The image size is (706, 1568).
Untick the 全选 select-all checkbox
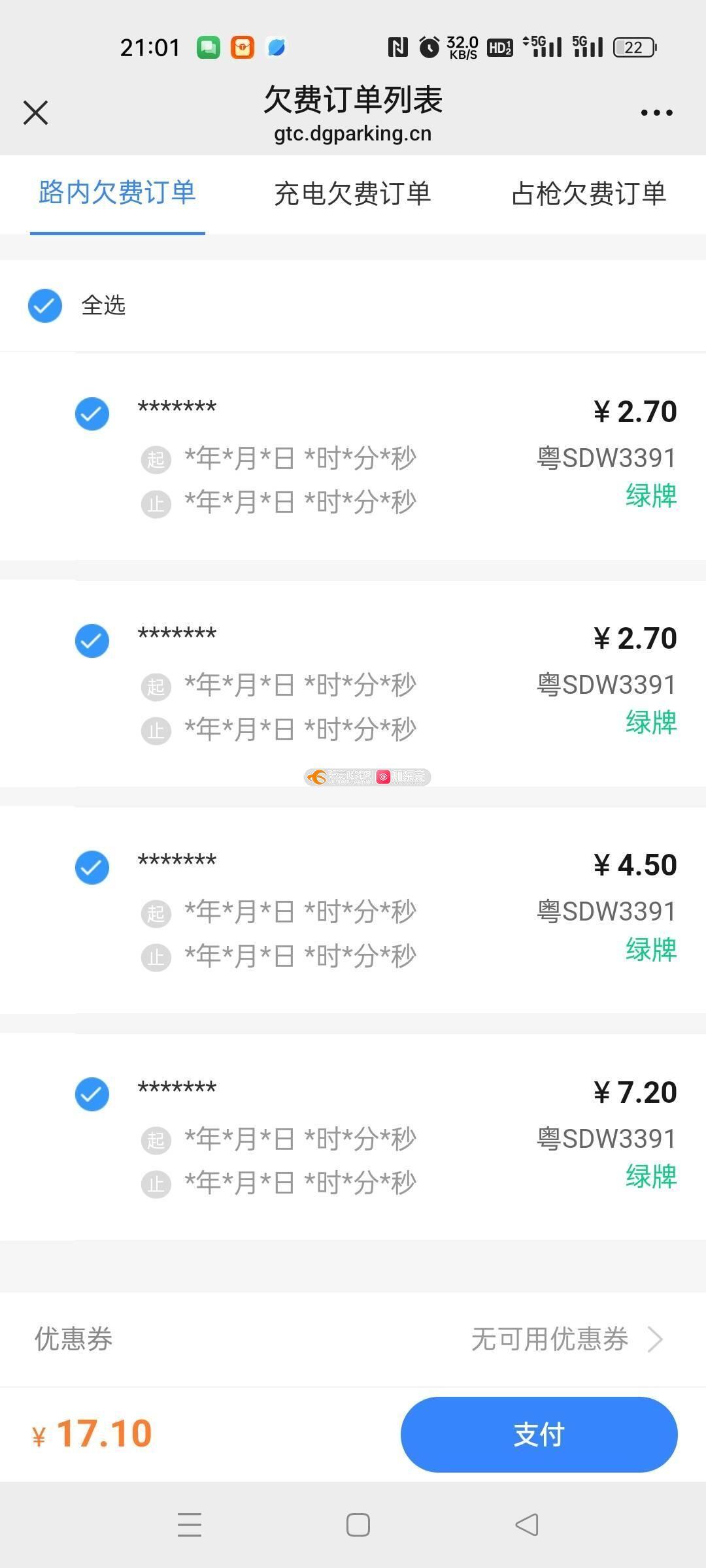[x=45, y=306]
